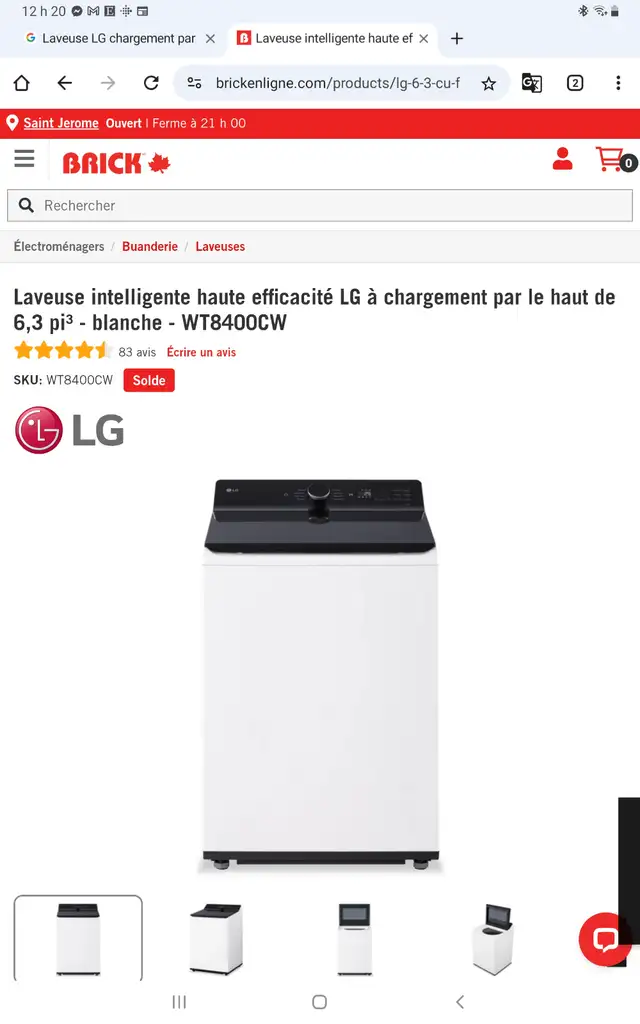The height and width of the screenshot is (1024, 640).
Task: Select the third washer thumbnail
Action: click(x=355, y=939)
